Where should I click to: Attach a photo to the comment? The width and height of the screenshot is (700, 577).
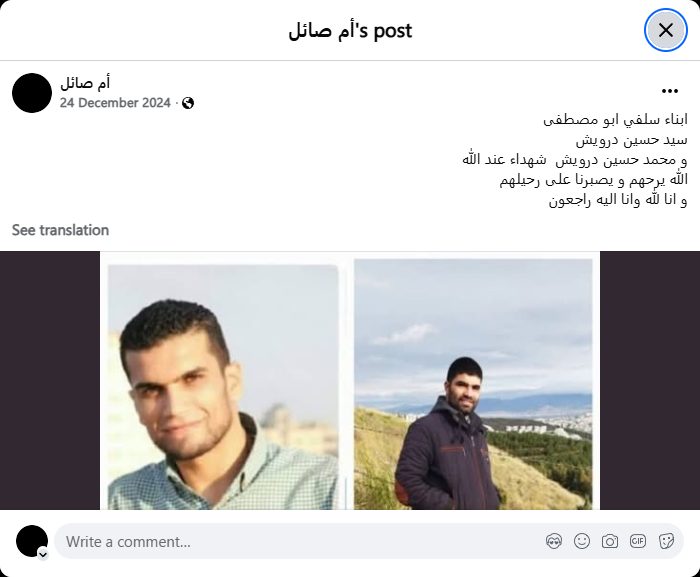(610, 542)
